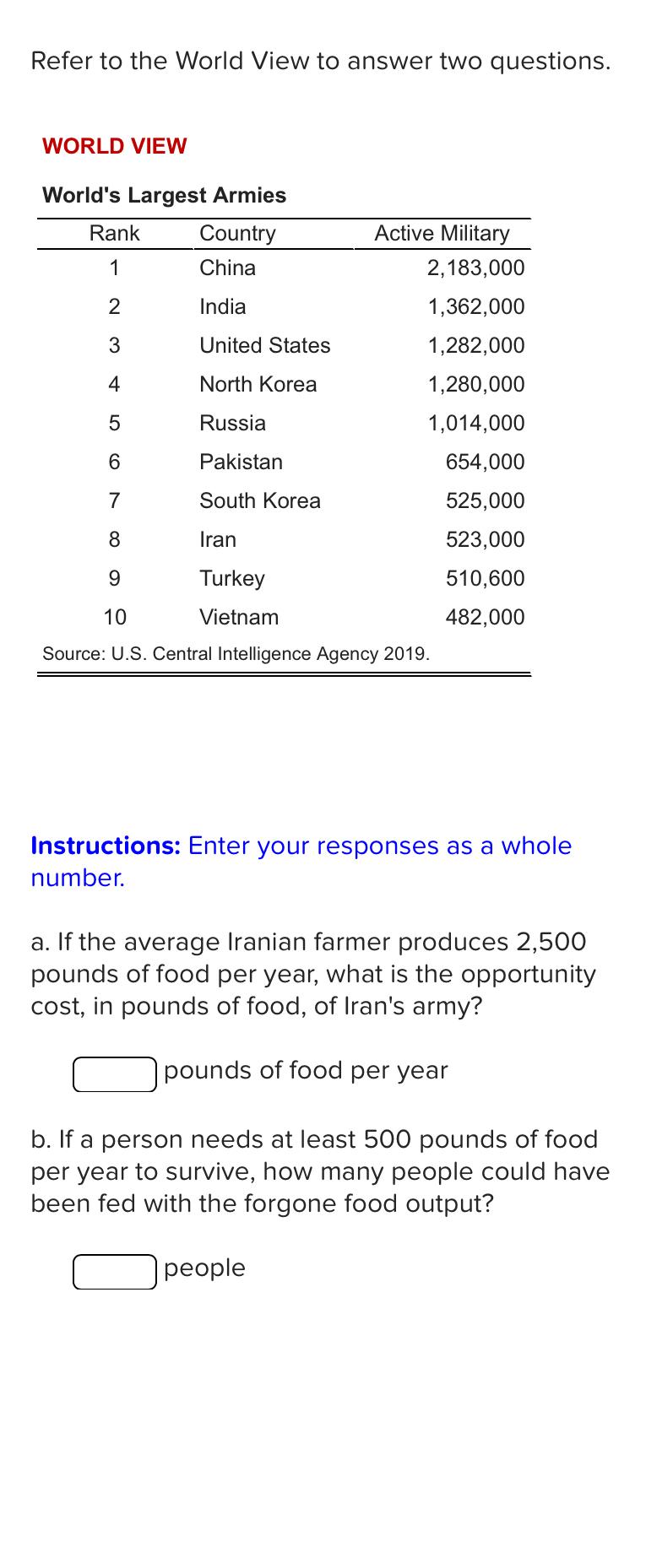The image size is (646, 1568).
Task: Select the United States entry
Action: 265,345
